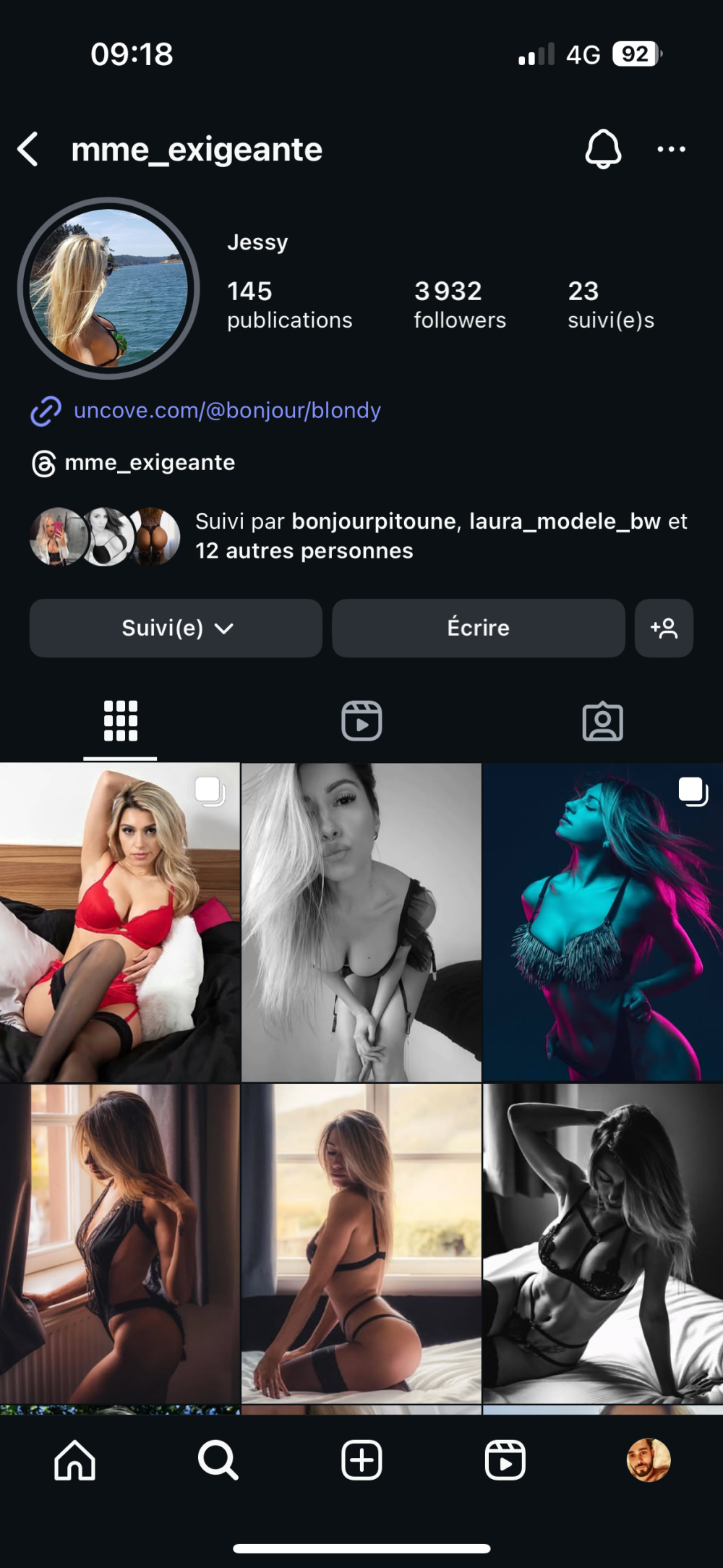View the profile picture story
The image size is (723, 1568).
point(108,288)
